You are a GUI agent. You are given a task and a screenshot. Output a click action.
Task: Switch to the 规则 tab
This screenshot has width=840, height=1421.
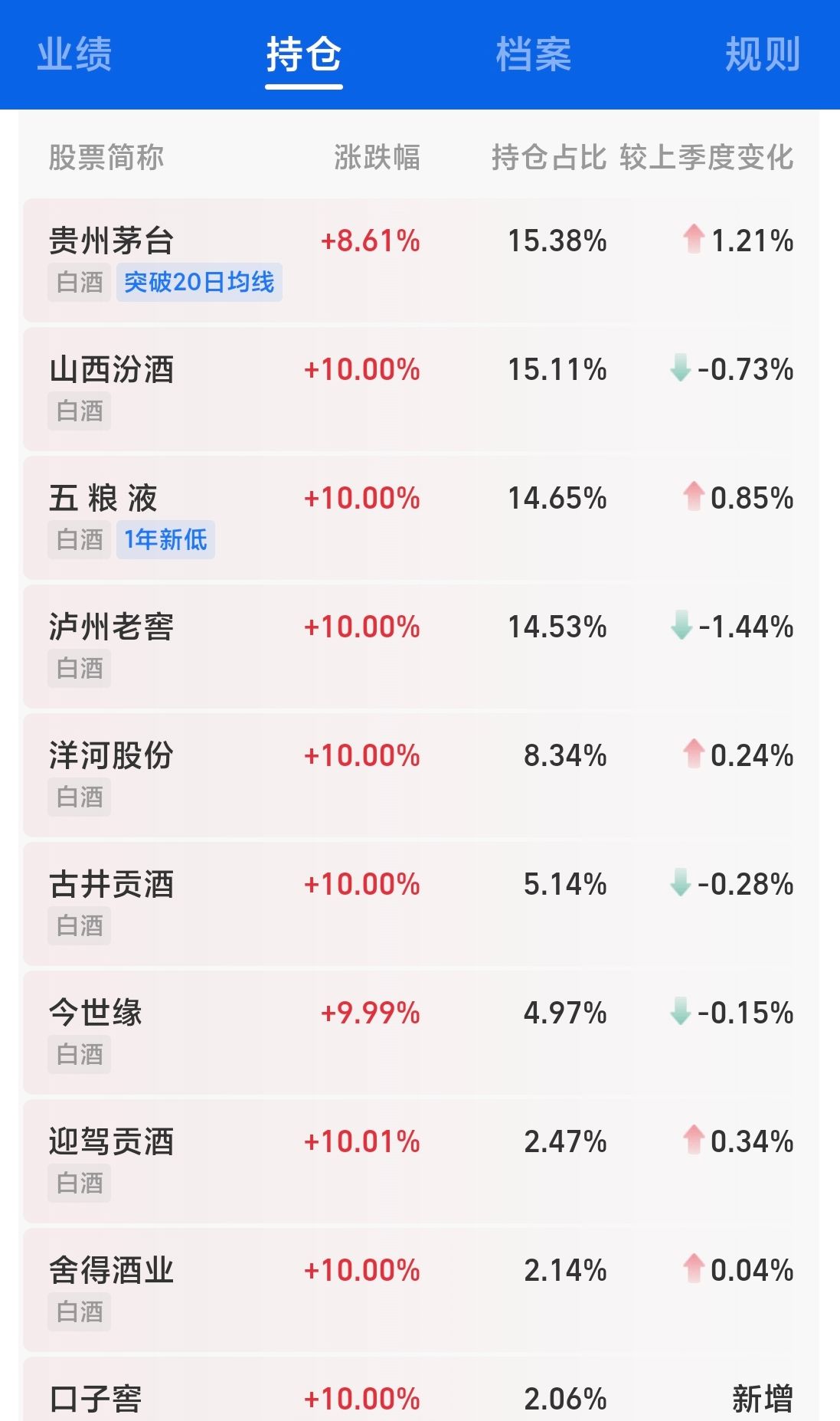[763, 55]
